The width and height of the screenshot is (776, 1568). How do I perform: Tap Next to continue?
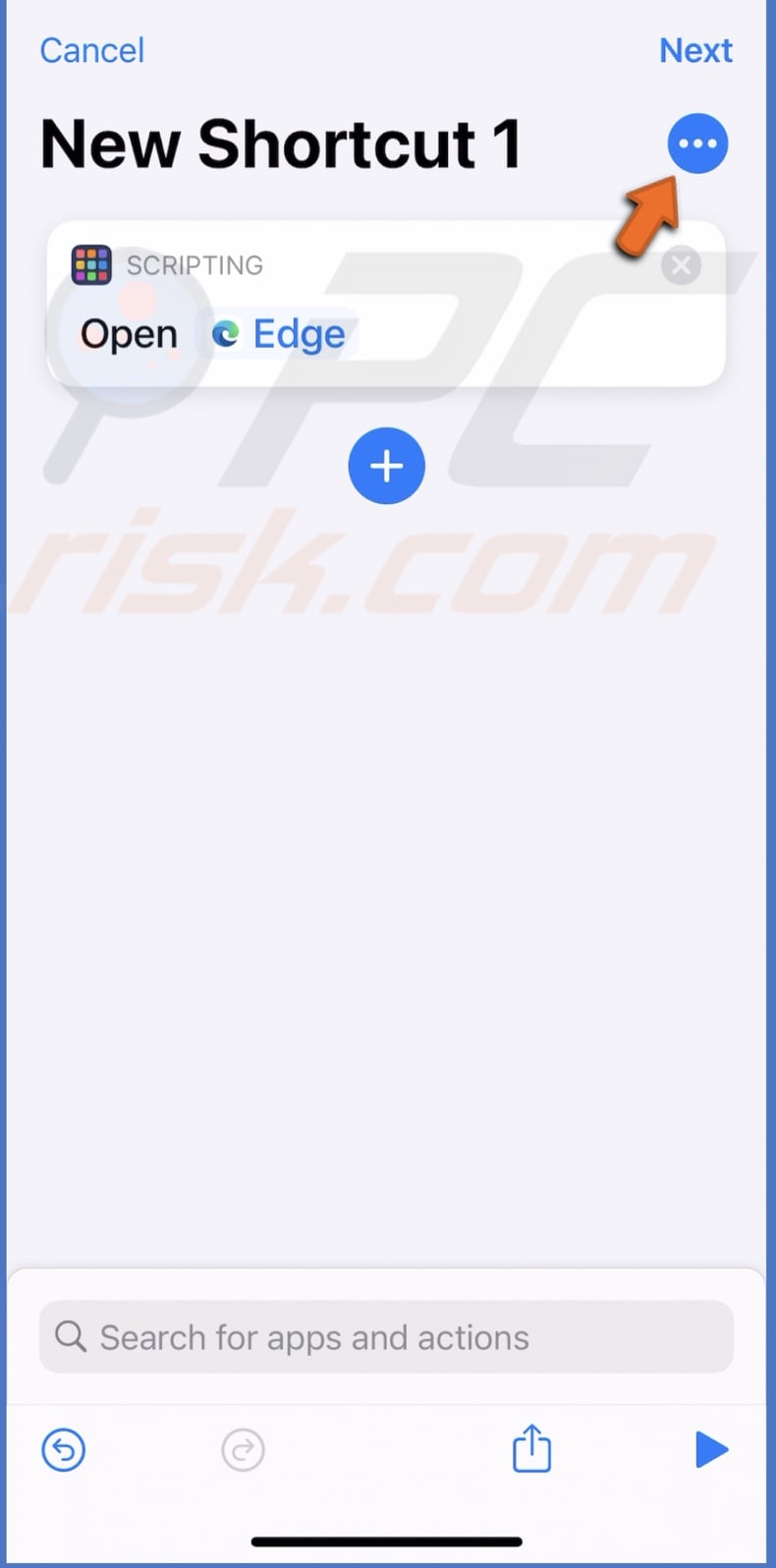tap(695, 50)
